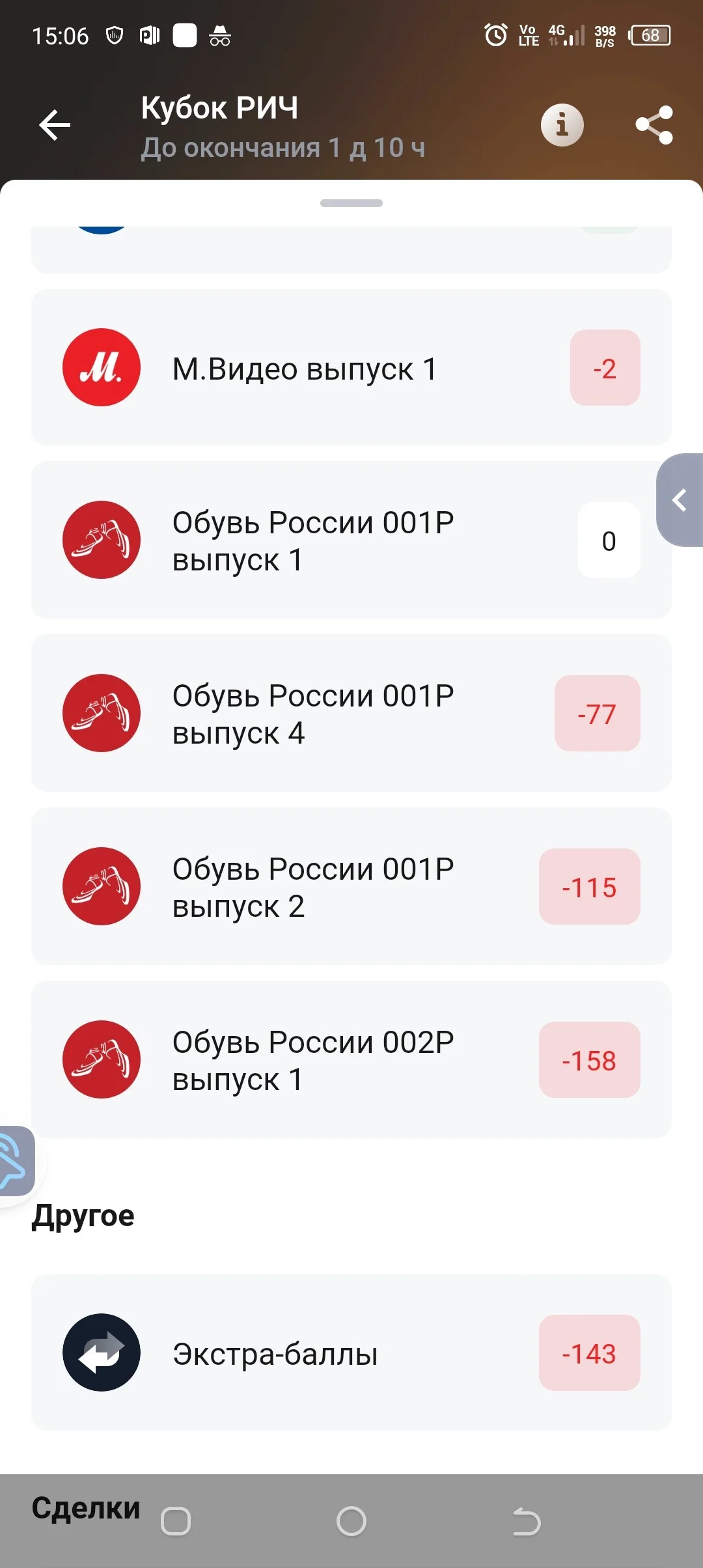
Task: Open Обувь России 001Р выпуск 2
Action: coord(351,887)
